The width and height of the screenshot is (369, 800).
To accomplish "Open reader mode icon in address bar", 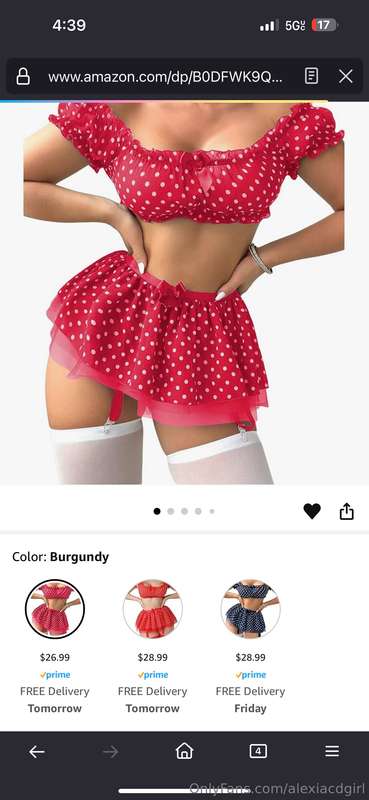I will pyautogui.click(x=311, y=77).
